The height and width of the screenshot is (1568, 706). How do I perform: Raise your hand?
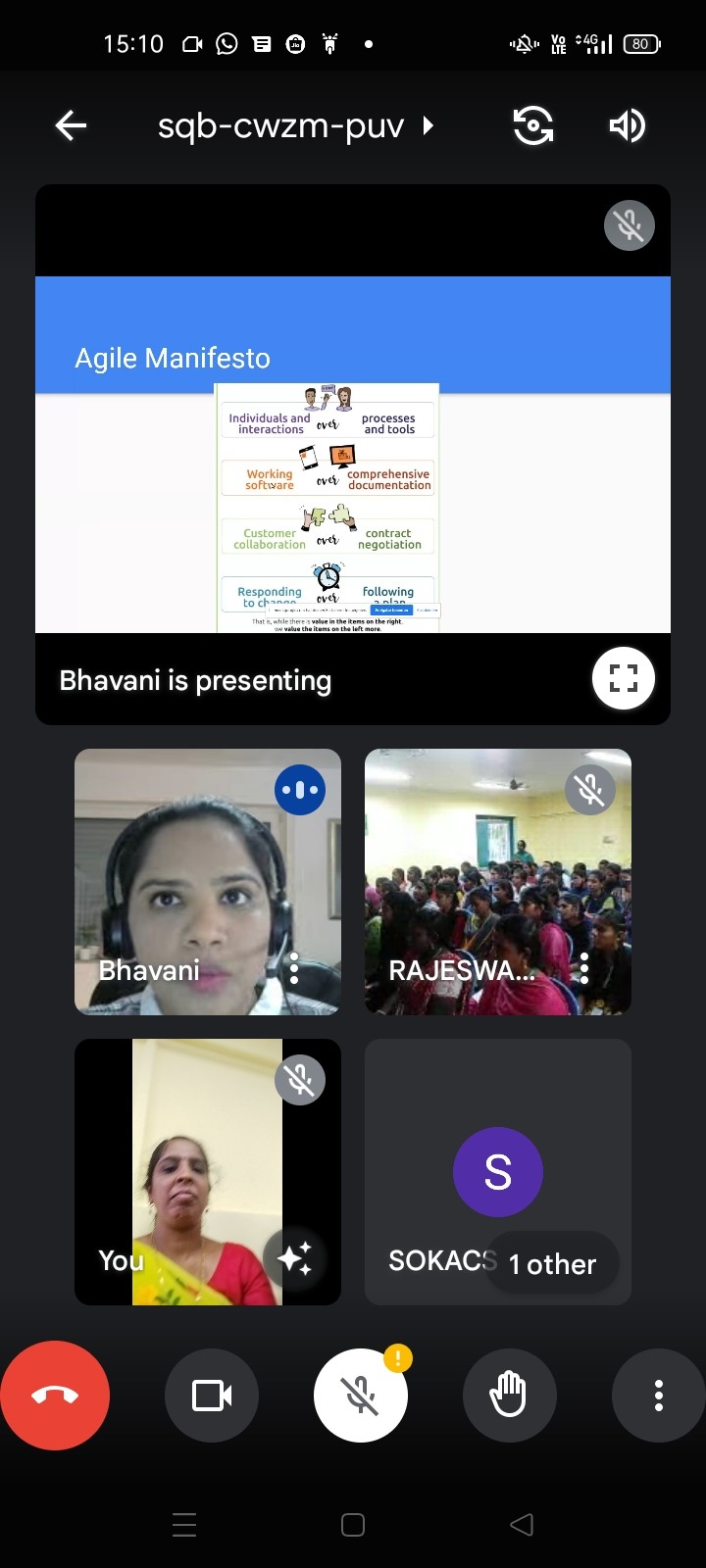pos(510,1396)
